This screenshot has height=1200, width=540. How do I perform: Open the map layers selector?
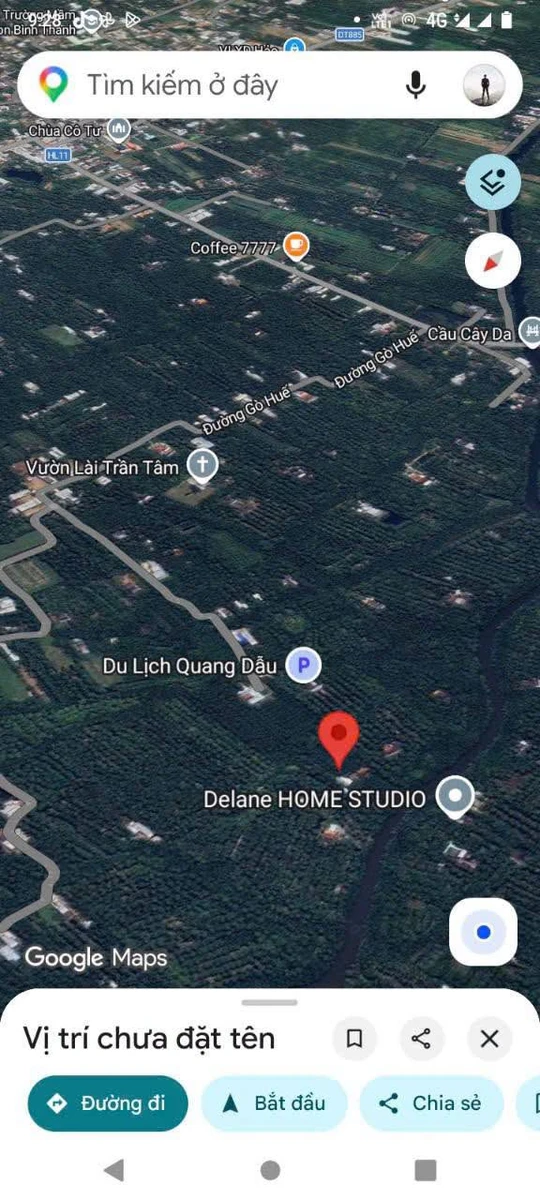coord(493,182)
